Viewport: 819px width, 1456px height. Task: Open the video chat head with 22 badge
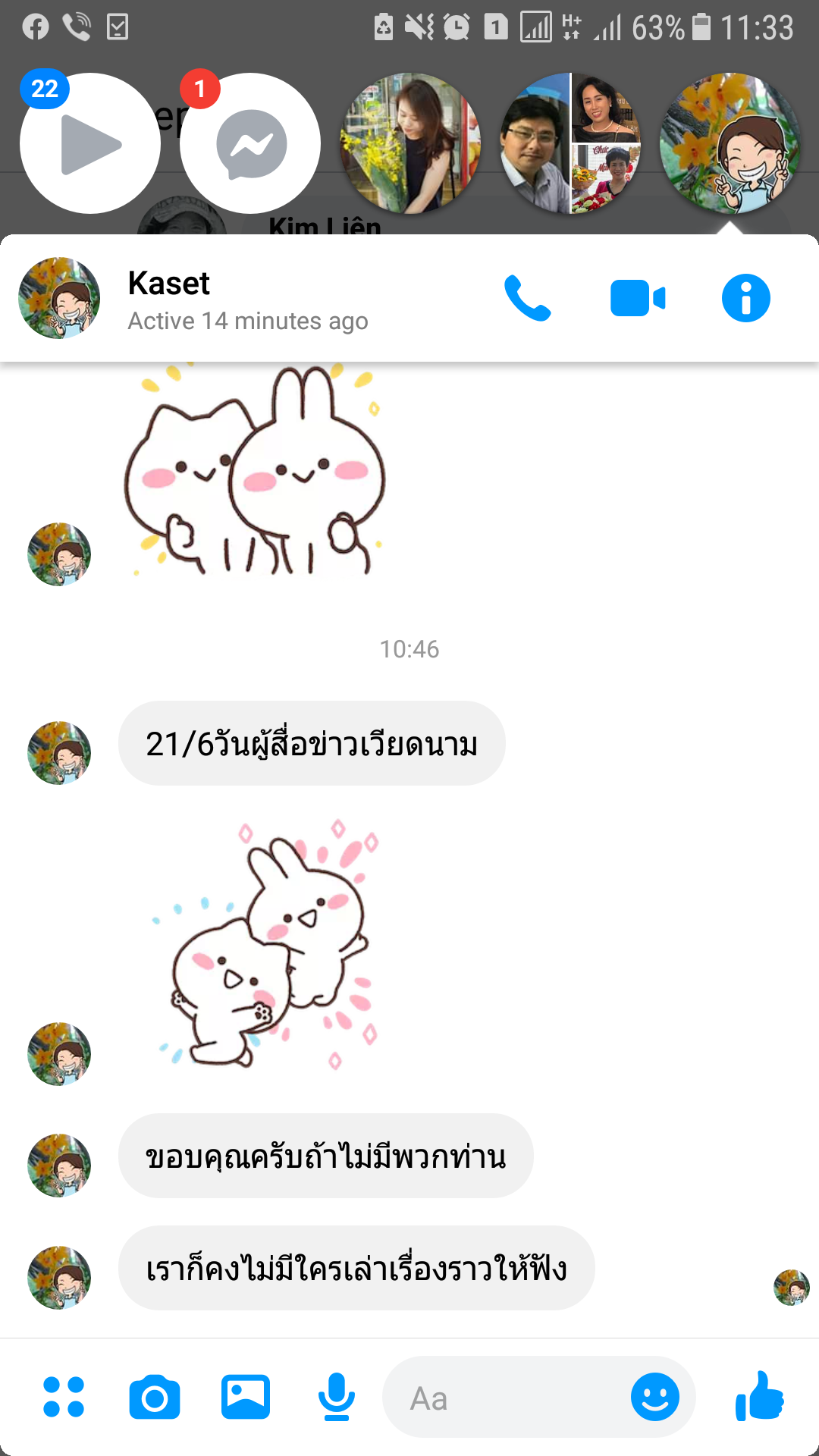(89, 144)
